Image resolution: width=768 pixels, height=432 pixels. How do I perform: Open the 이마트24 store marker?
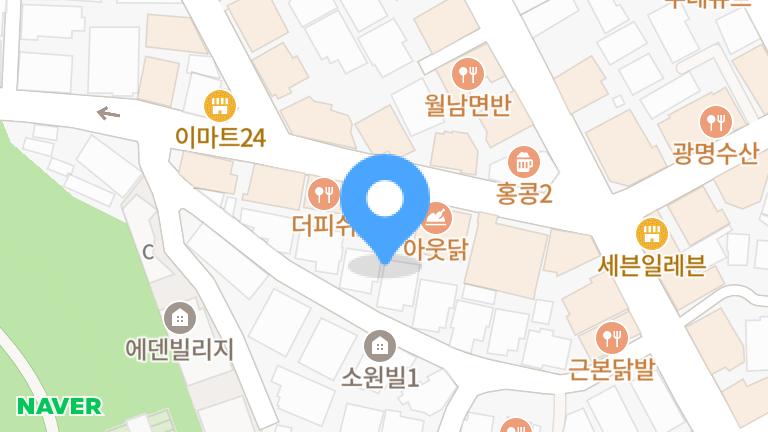(x=219, y=106)
